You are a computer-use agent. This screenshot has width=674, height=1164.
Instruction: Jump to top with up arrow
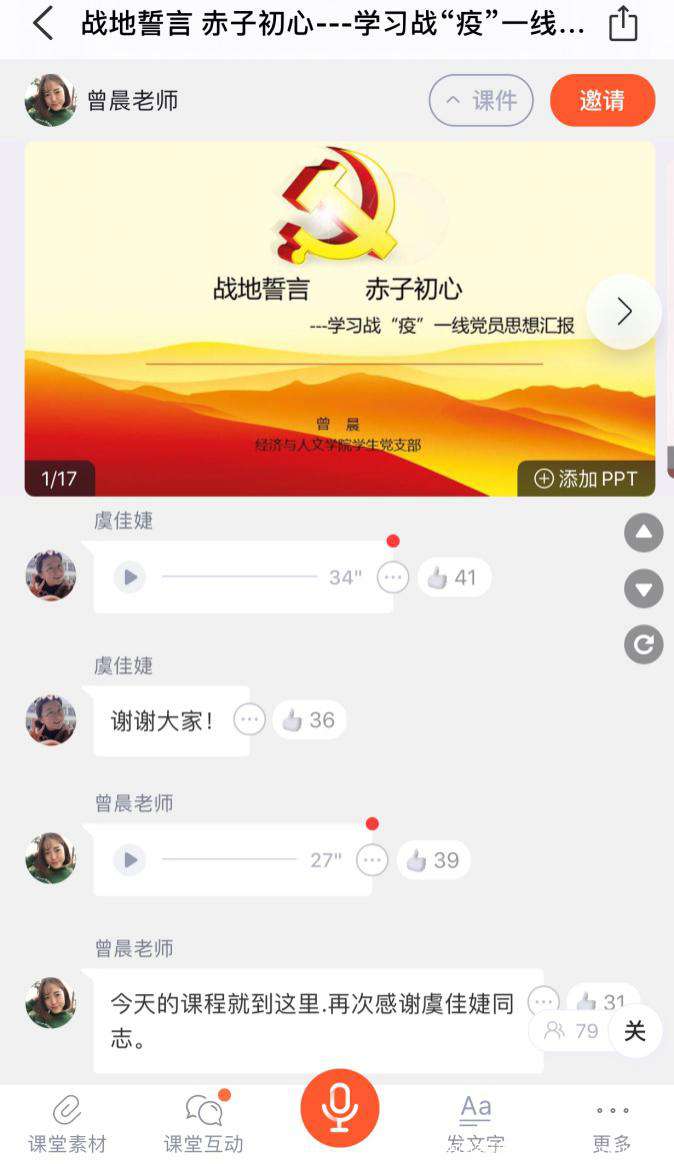(643, 533)
